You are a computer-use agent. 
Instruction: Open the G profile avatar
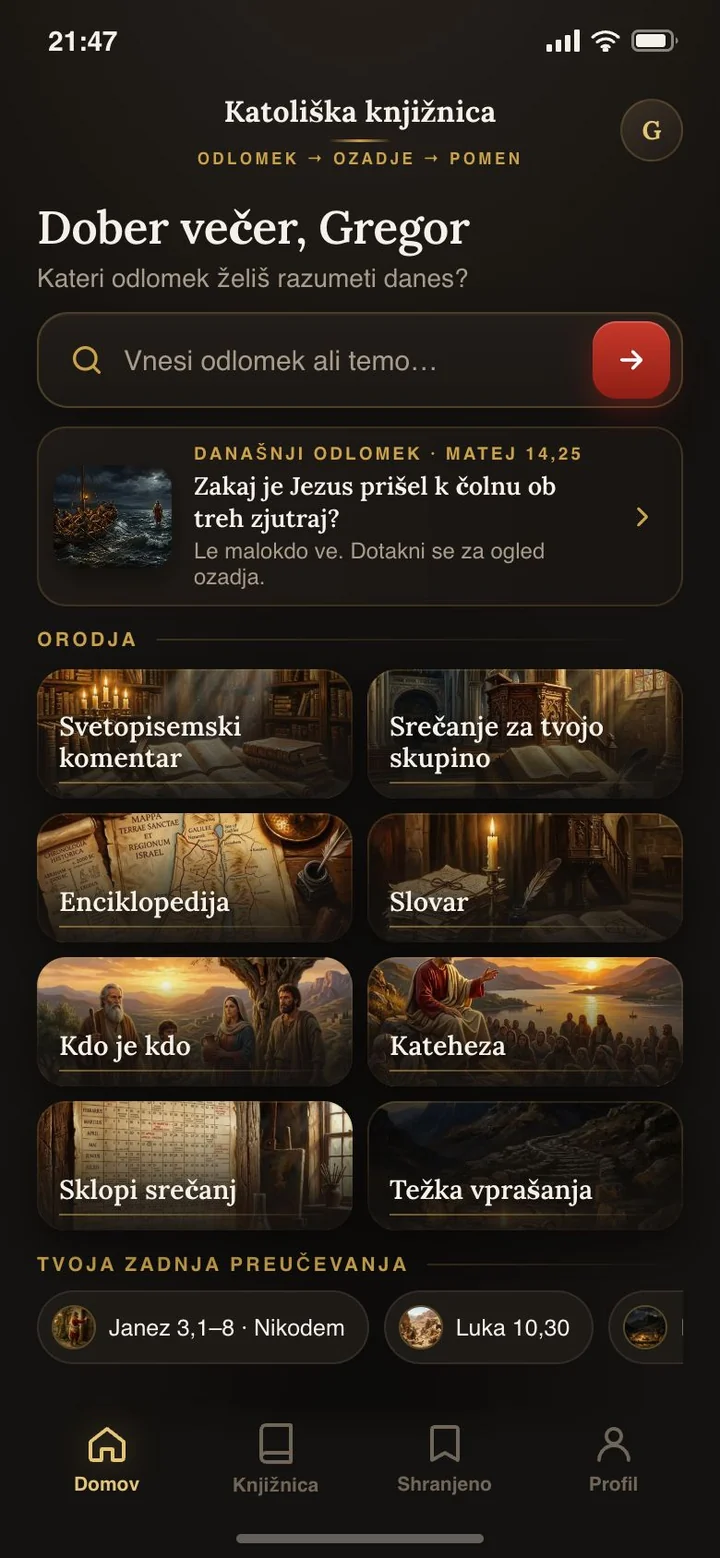pyautogui.click(x=651, y=130)
